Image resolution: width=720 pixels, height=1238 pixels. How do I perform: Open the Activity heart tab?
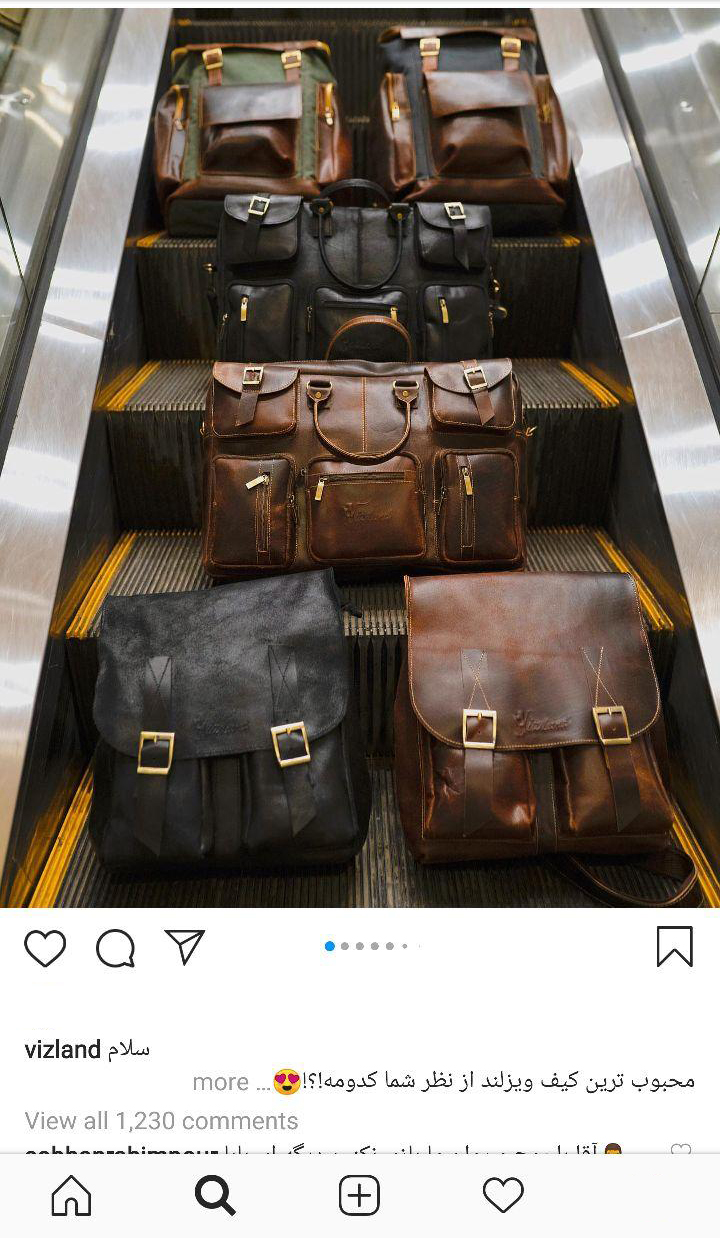point(503,1195)
